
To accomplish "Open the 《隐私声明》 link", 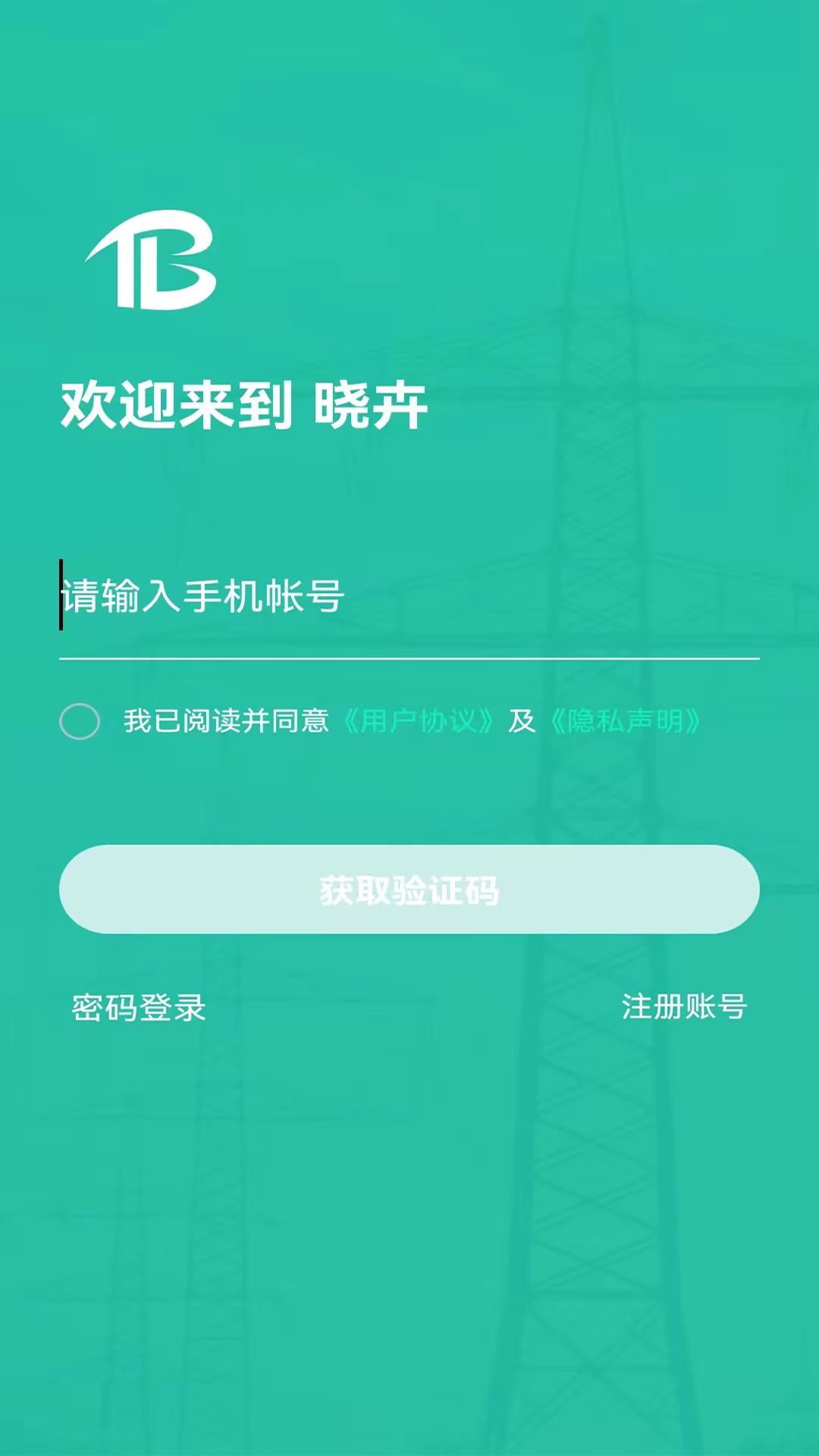I will click(x=625, y=721).
